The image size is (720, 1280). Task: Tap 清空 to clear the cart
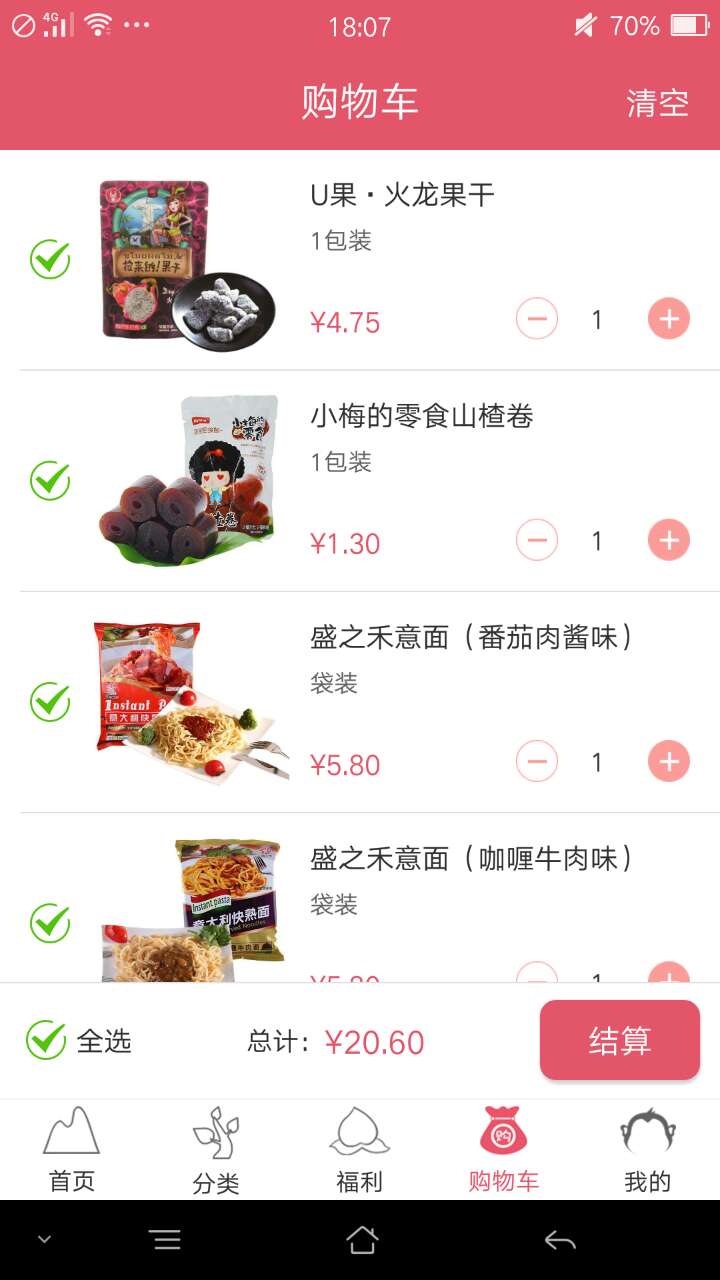[x=657, y=103]
